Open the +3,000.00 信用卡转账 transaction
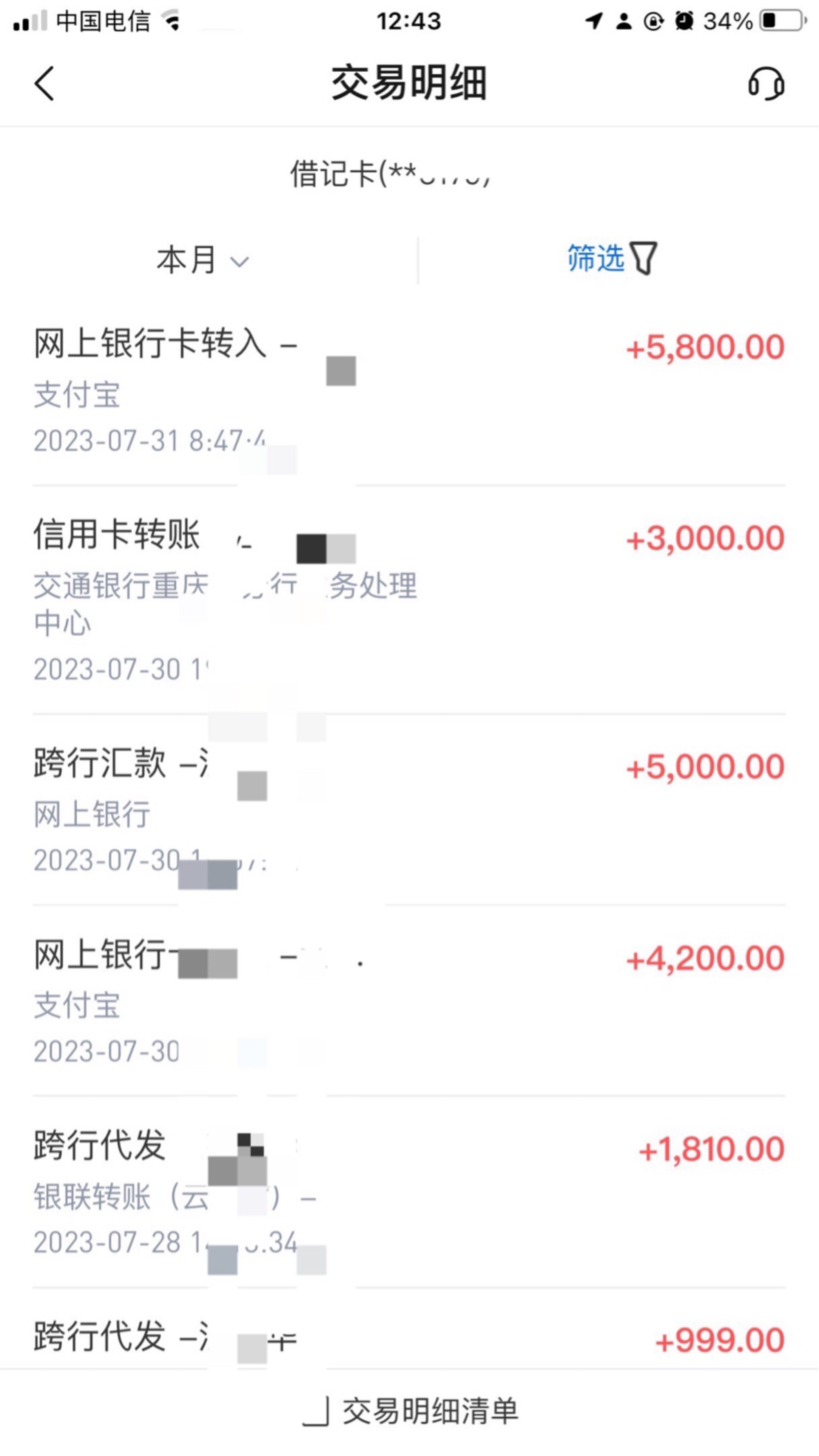This screenshot has height=1456, width=819. 409,600
